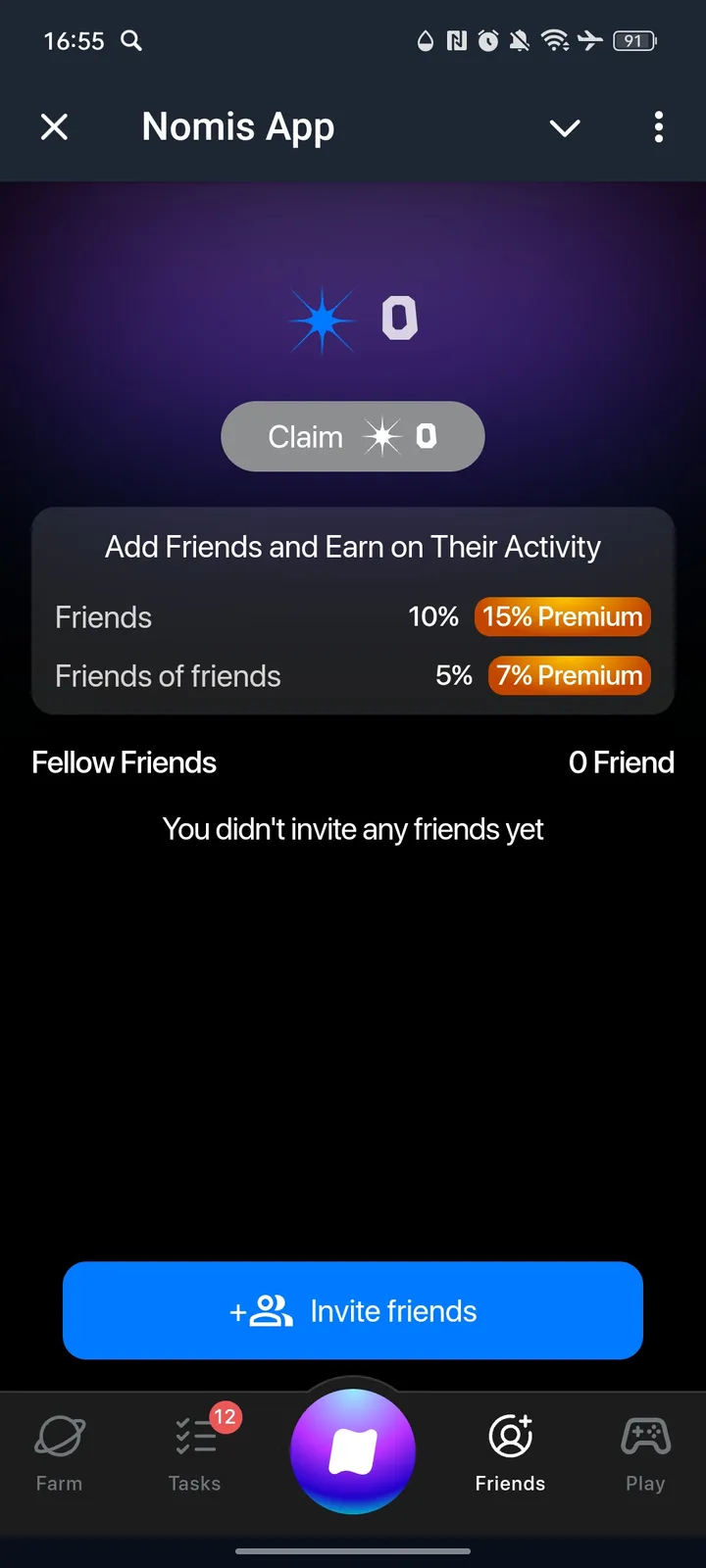
Task: Tap the Tasks notification badge showing 12
Action: tap(224, 1417)
